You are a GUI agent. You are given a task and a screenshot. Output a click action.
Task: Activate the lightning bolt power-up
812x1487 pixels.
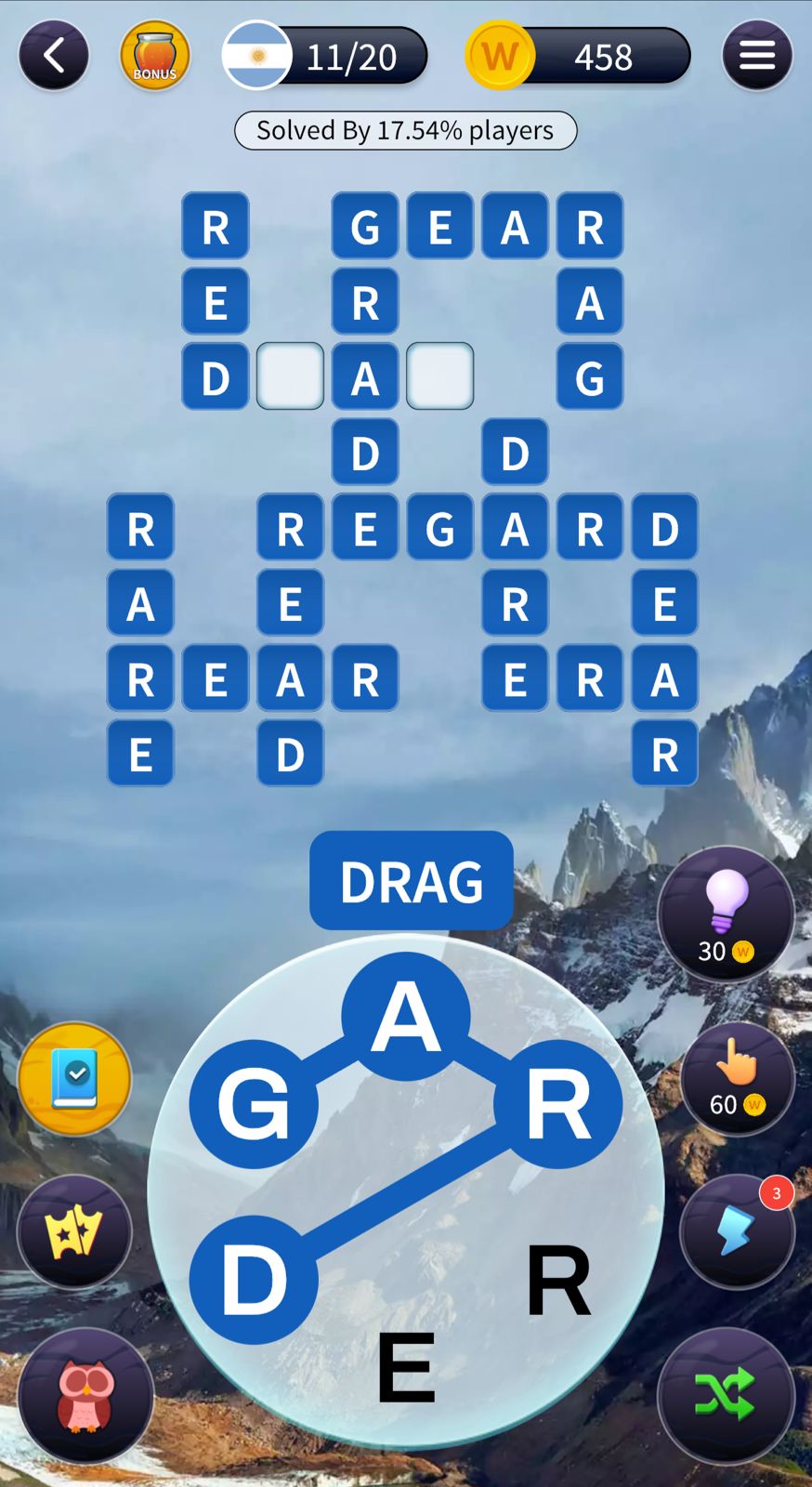(737, 1230)
